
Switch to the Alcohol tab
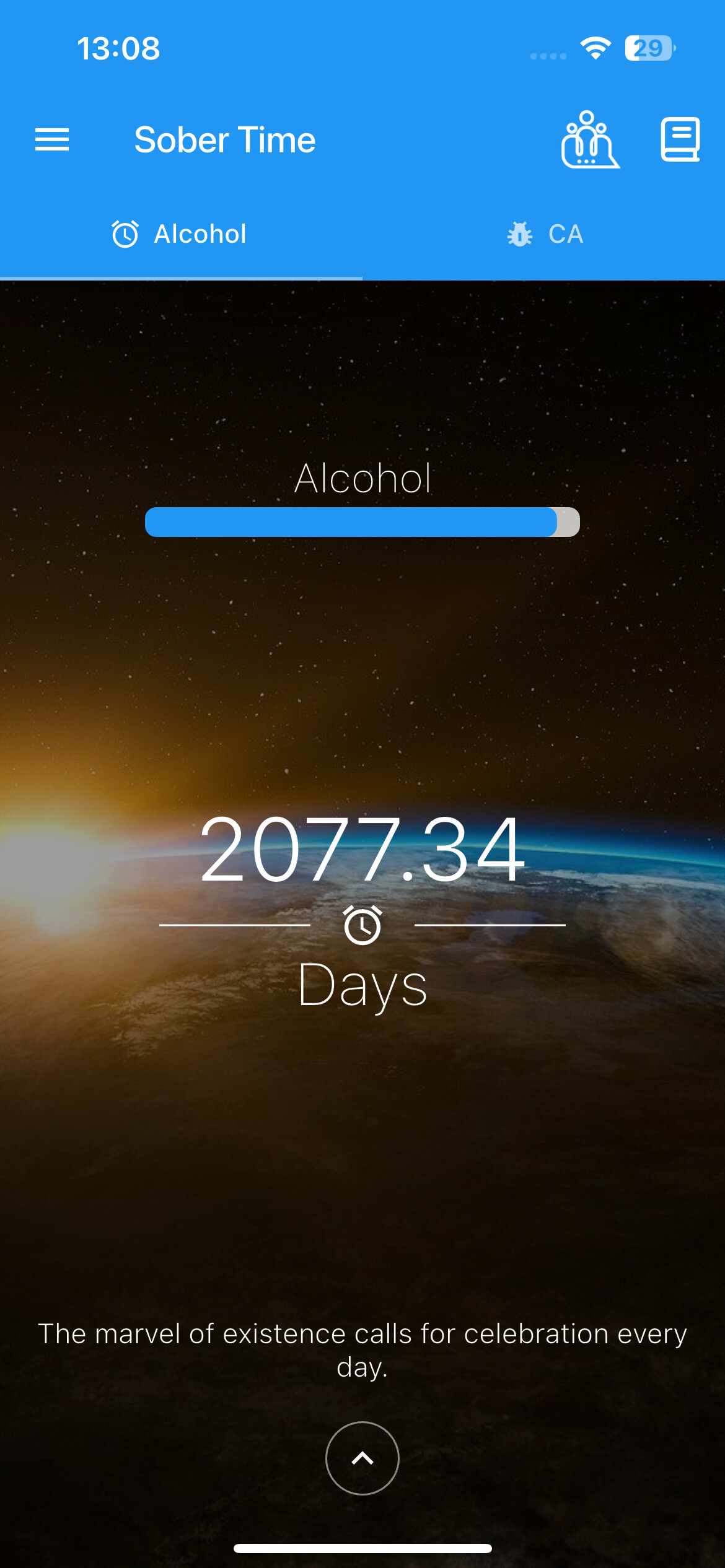(x=180, y=235)
